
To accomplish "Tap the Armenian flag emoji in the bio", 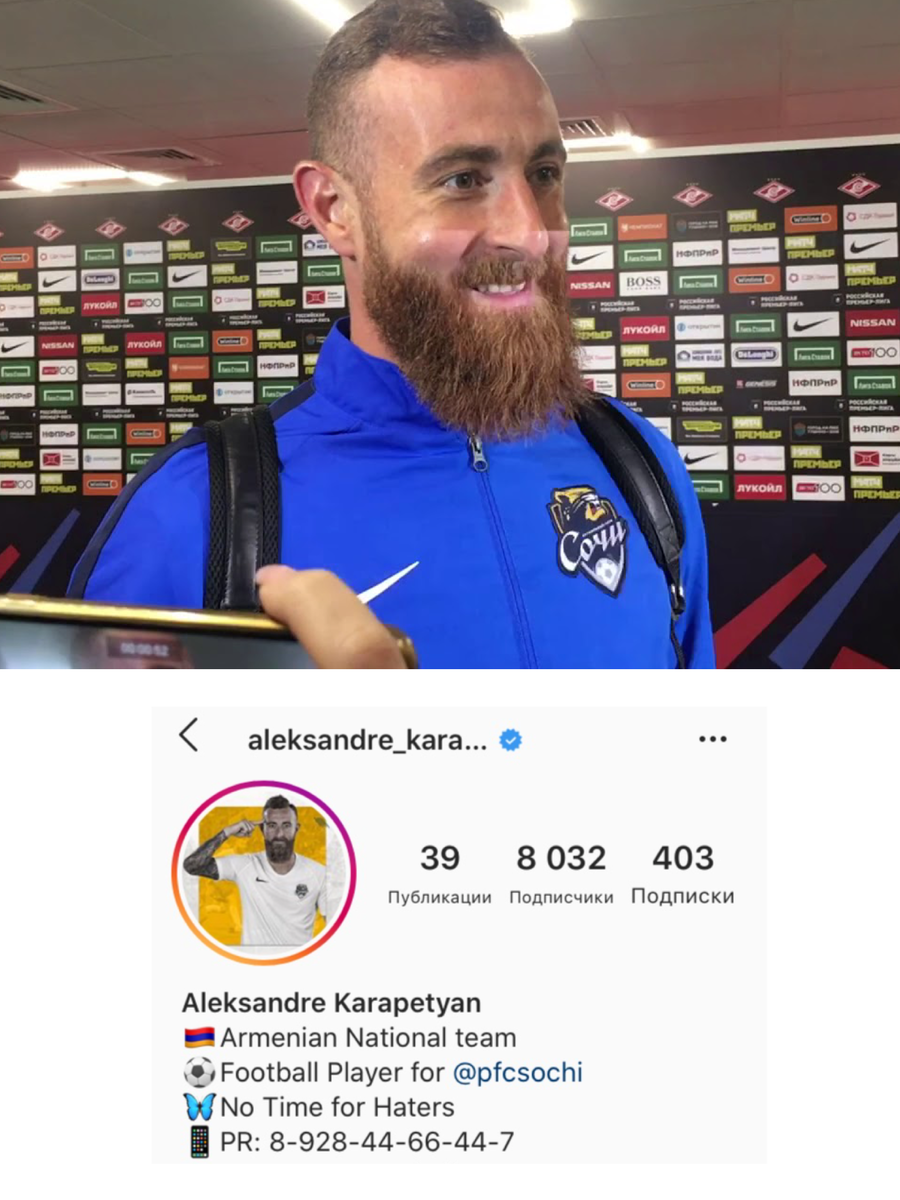I will click(x=198, y=1038).
